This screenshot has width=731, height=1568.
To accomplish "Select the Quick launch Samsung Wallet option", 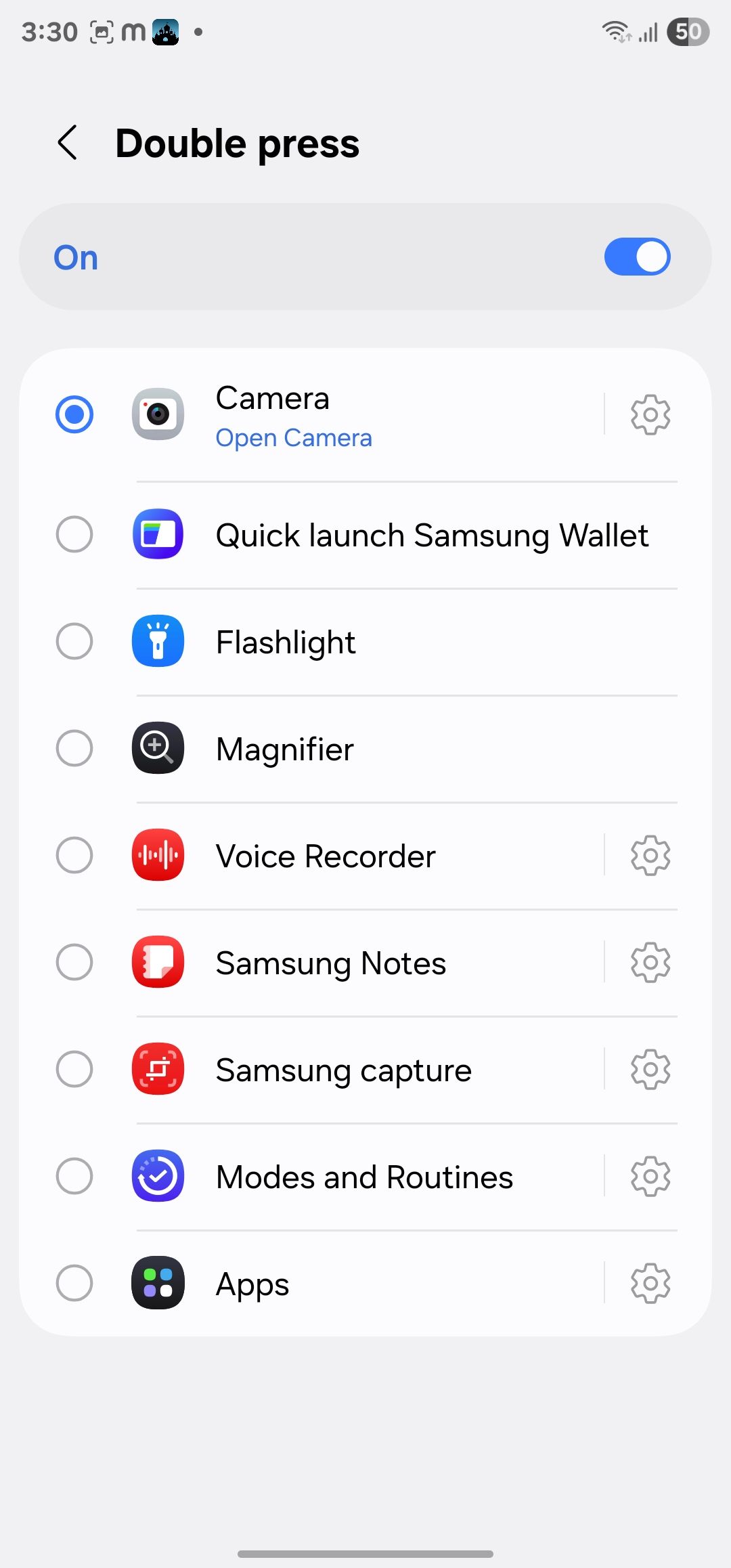I will tap(74, 534).
